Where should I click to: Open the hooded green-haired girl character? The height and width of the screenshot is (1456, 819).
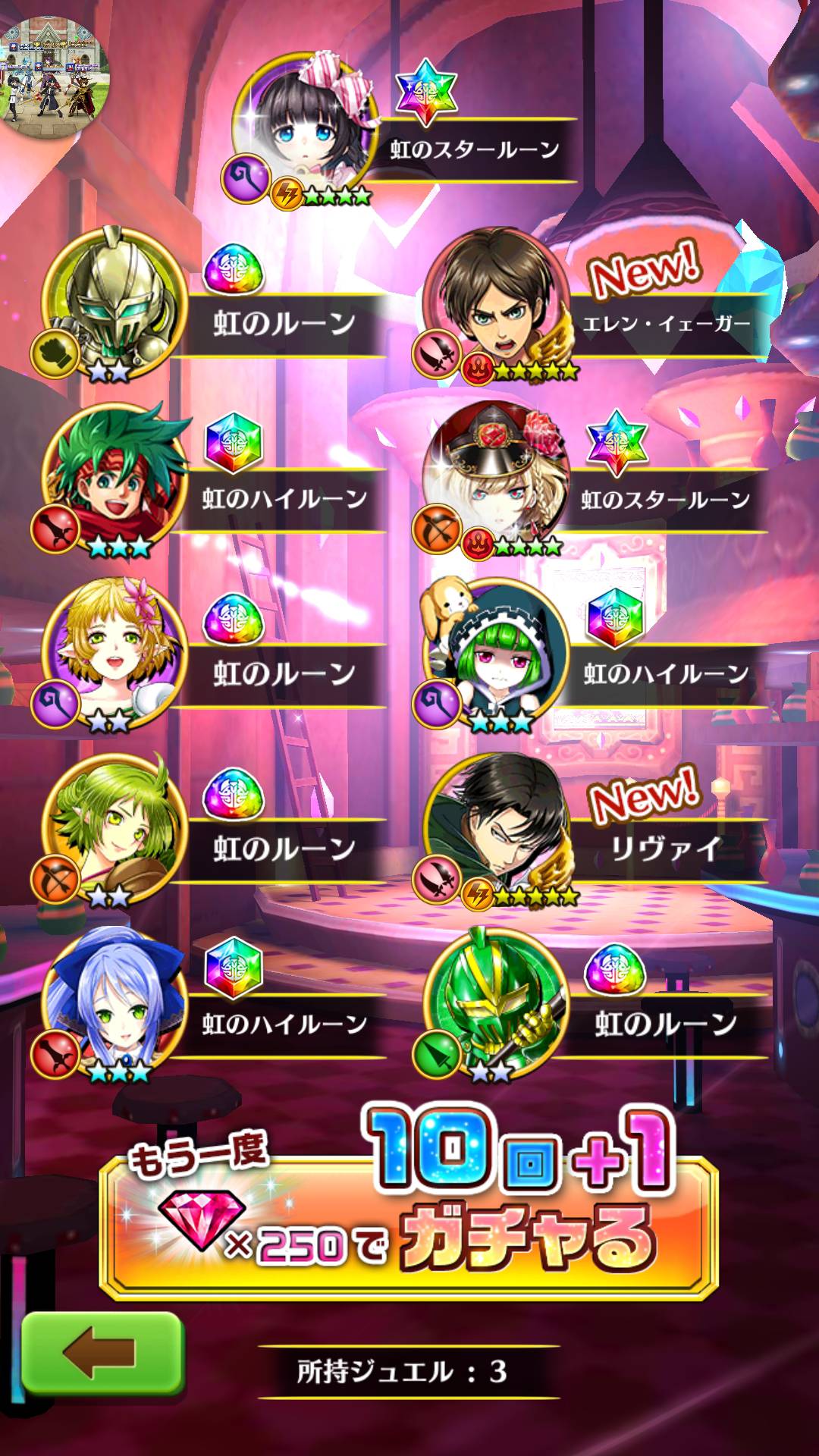click(497, 648)
